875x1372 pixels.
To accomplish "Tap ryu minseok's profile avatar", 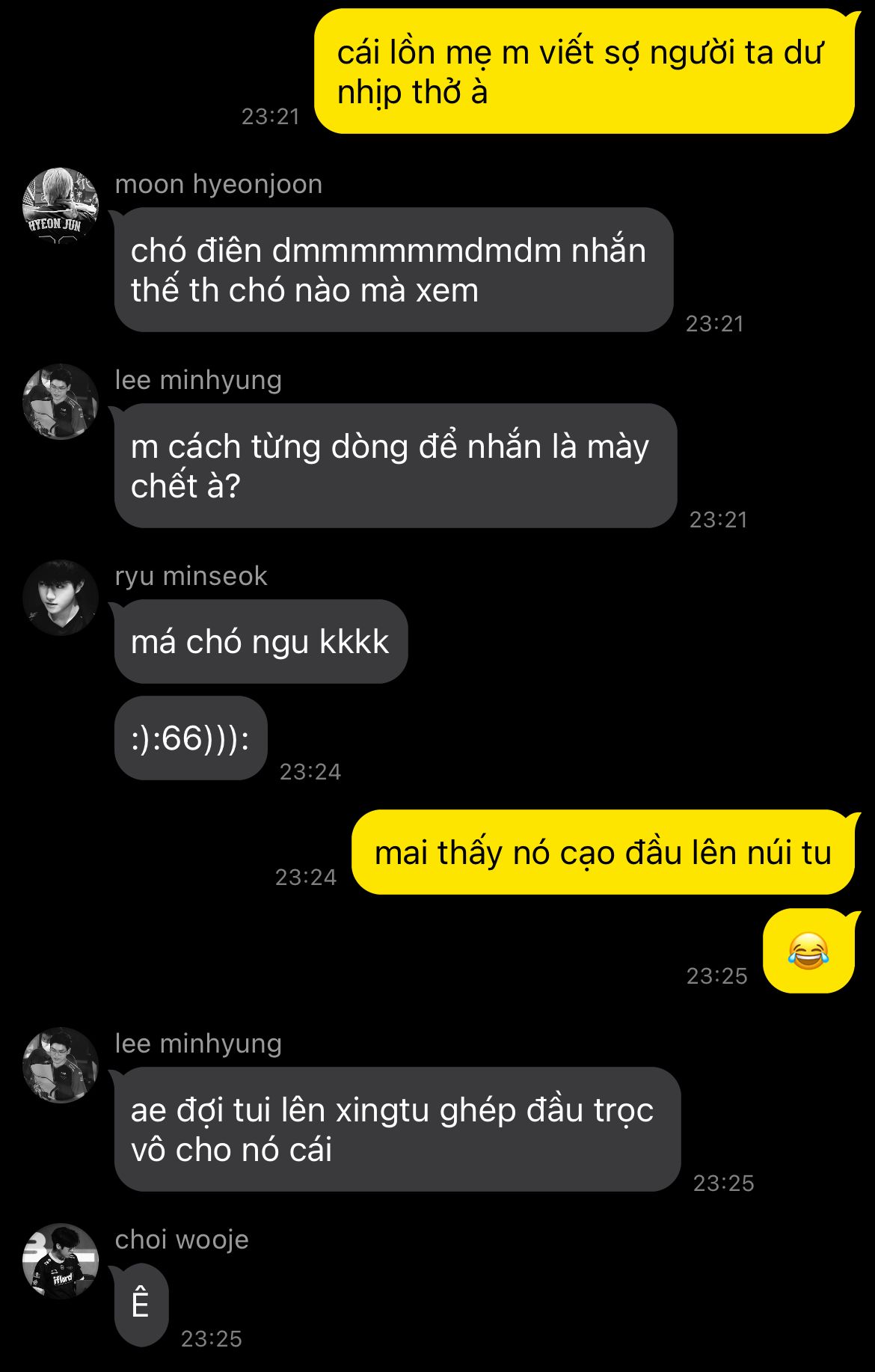I will click(61, 598).
